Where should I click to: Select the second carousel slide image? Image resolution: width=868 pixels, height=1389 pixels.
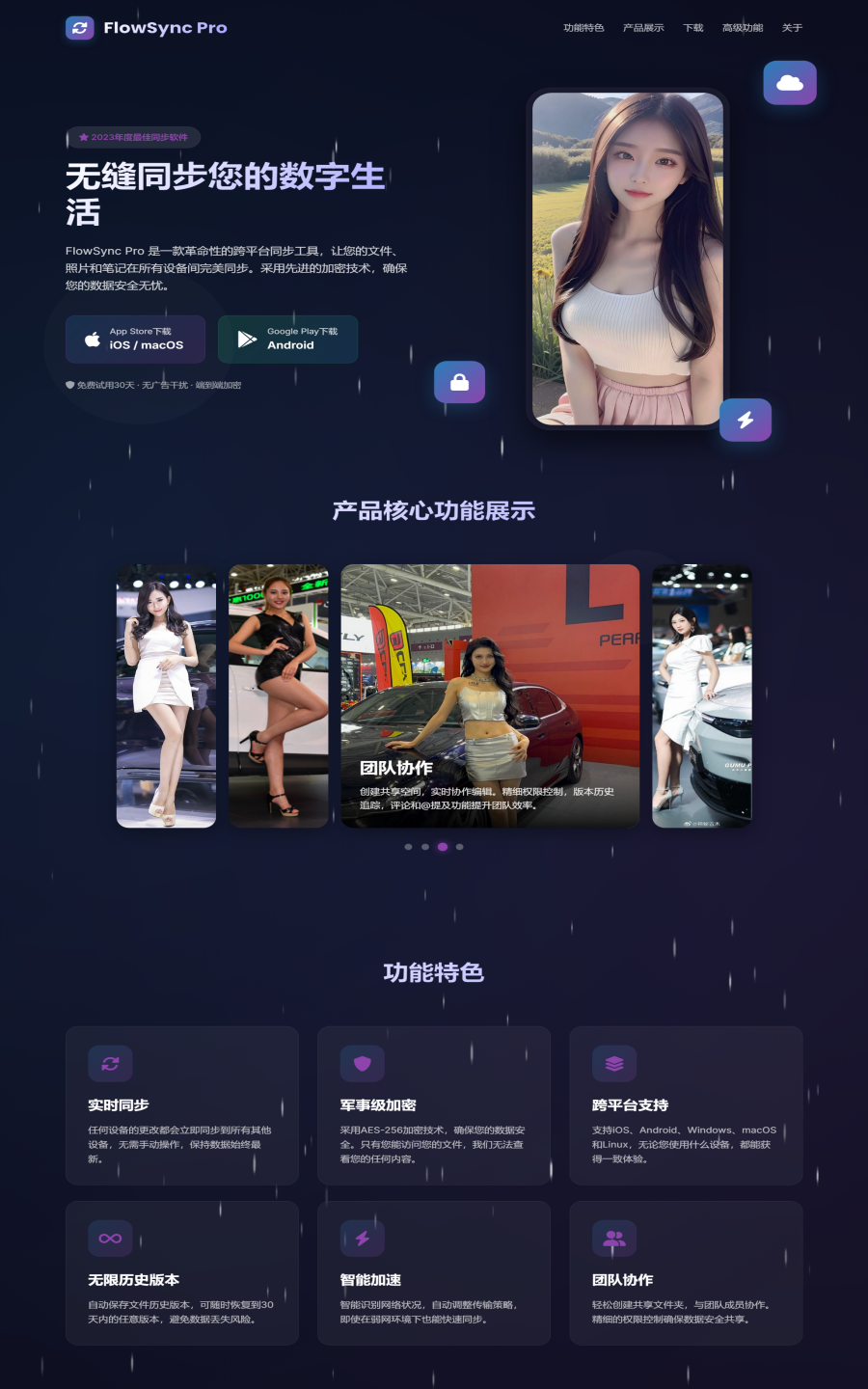tap(279, 695)
